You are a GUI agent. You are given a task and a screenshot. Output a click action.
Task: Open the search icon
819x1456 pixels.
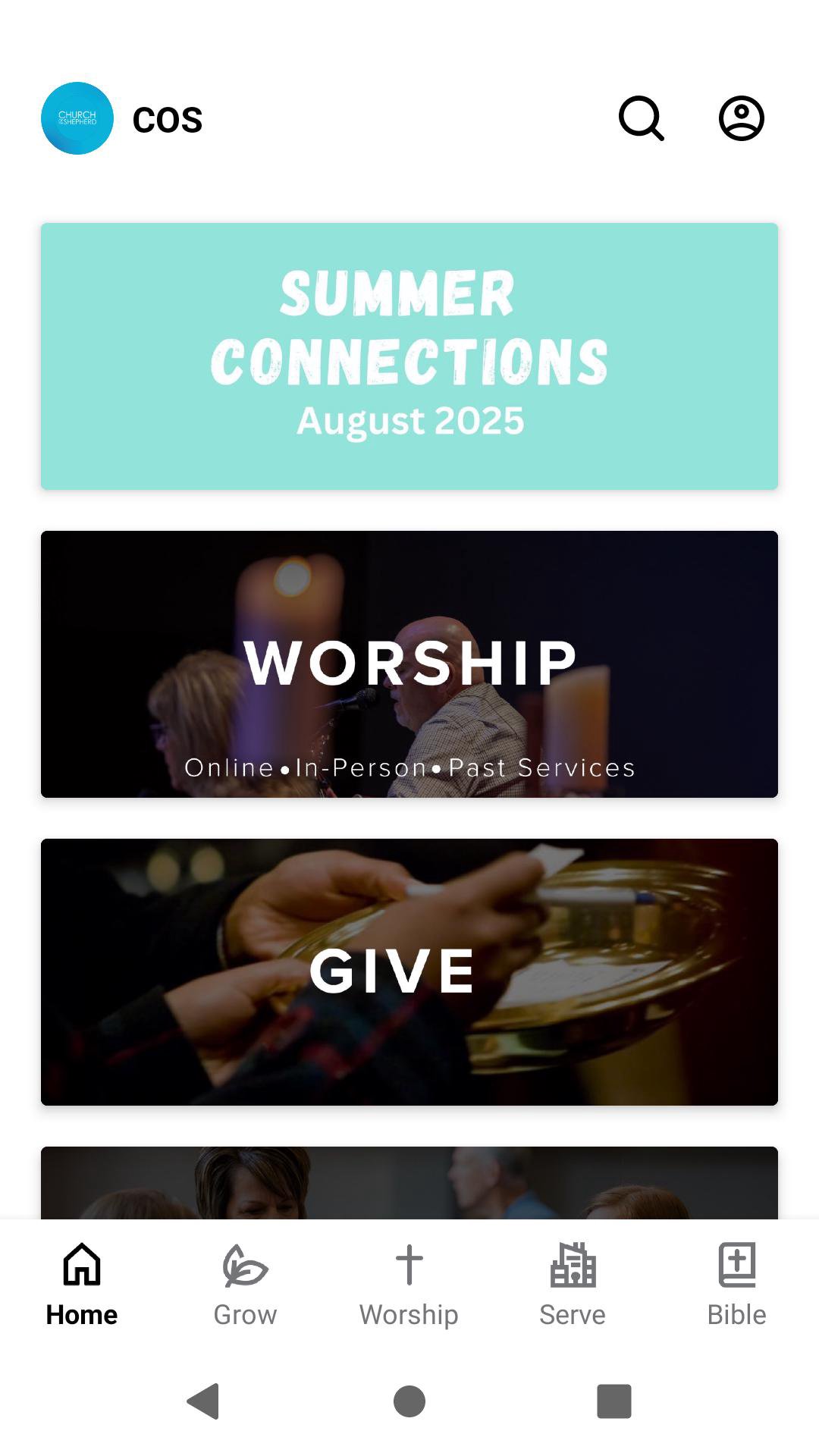click(x=642, y=118)
